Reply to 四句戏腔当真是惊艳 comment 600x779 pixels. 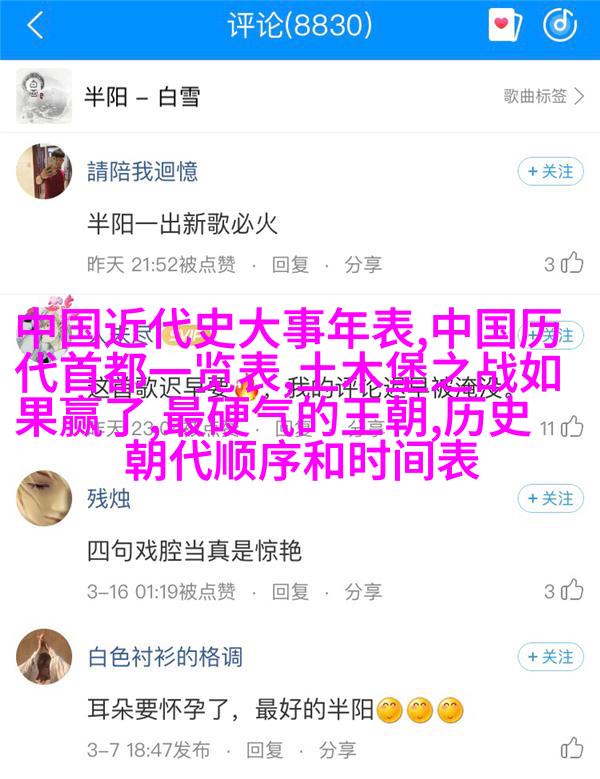point(290,591)
